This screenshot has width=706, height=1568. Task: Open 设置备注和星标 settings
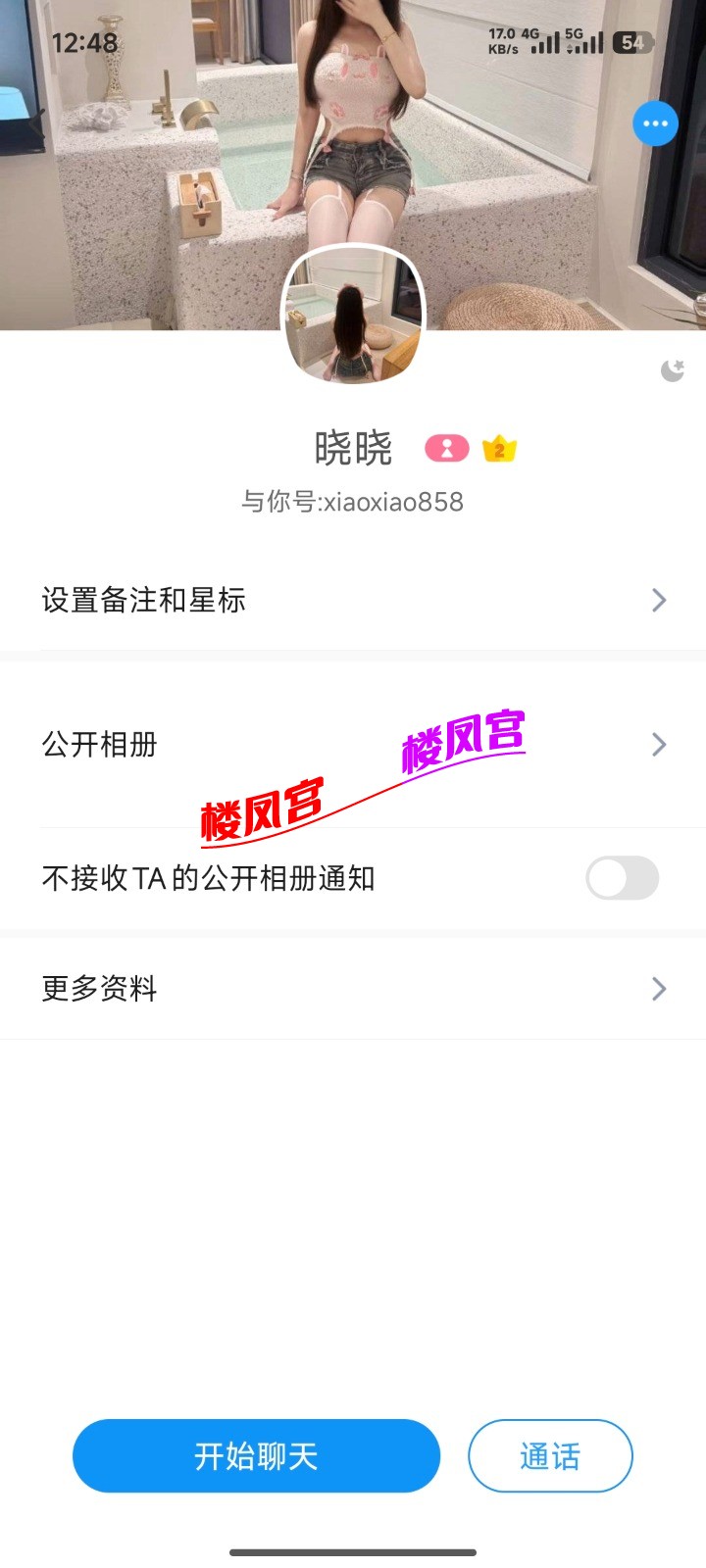point(353,600)
